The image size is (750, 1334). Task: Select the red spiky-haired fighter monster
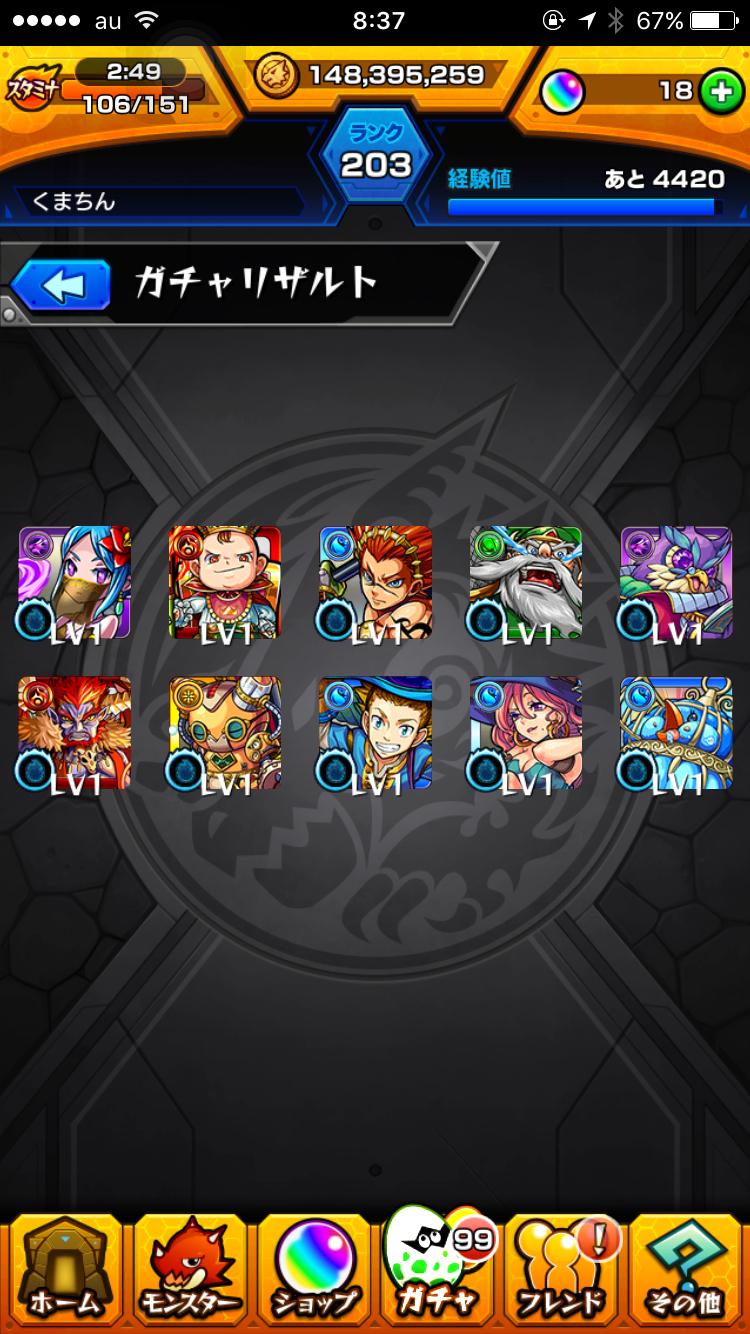[x=376, y=582]
